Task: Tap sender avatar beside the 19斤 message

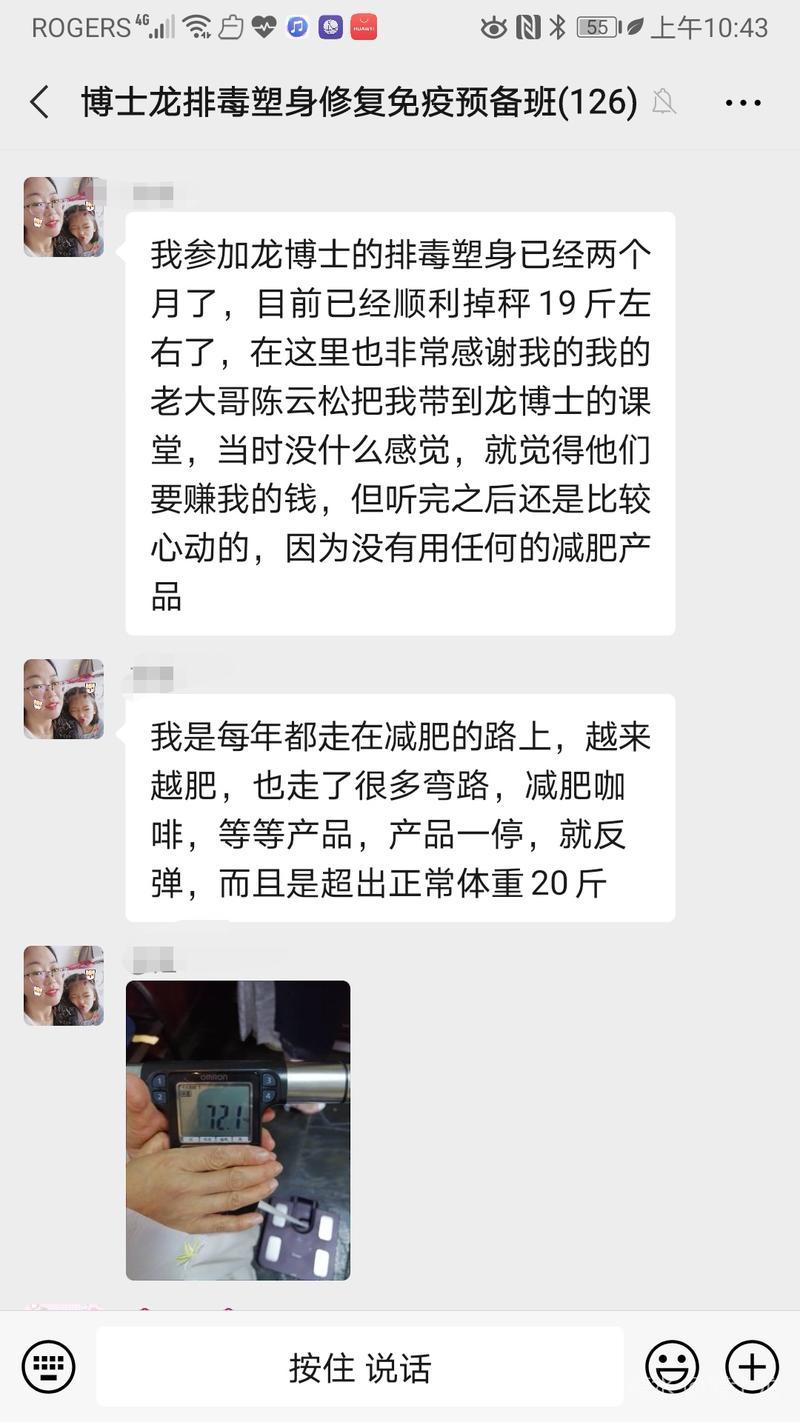Action: tap(64, 217)
